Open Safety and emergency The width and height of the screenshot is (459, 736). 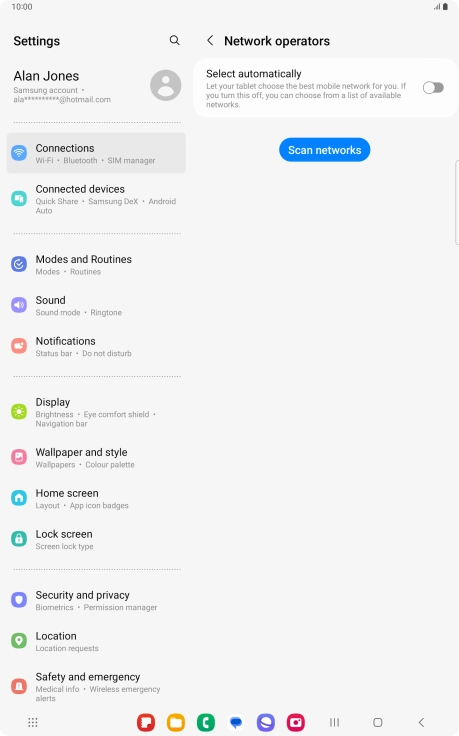(96, 687)
